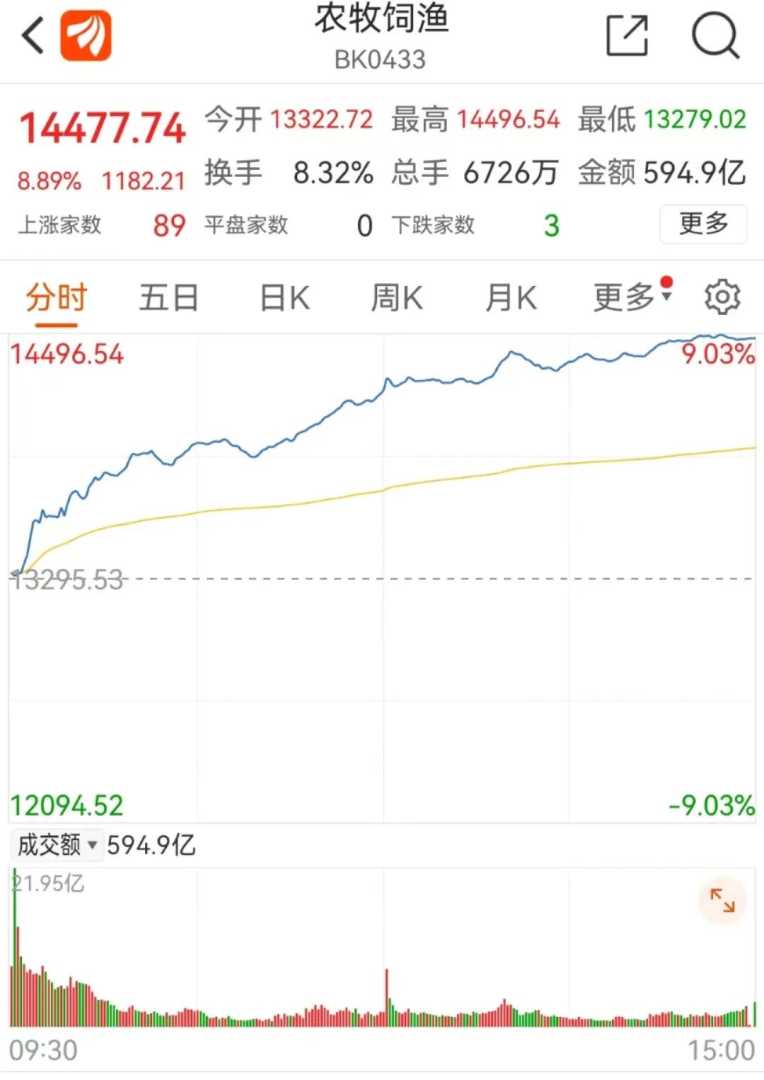The image size is (764, 1080).
Task: Tap the 更多 button beside 下跌家数
Action: (x=703, y=224)
